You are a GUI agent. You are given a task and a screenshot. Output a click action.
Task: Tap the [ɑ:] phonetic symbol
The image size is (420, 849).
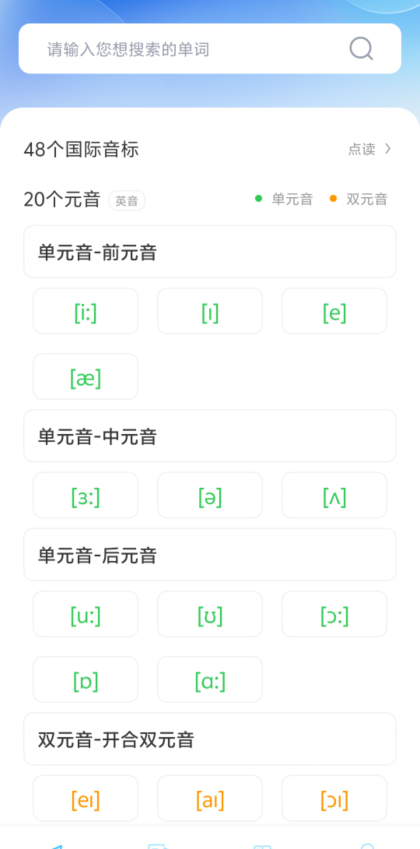click(x=210, y=680)
